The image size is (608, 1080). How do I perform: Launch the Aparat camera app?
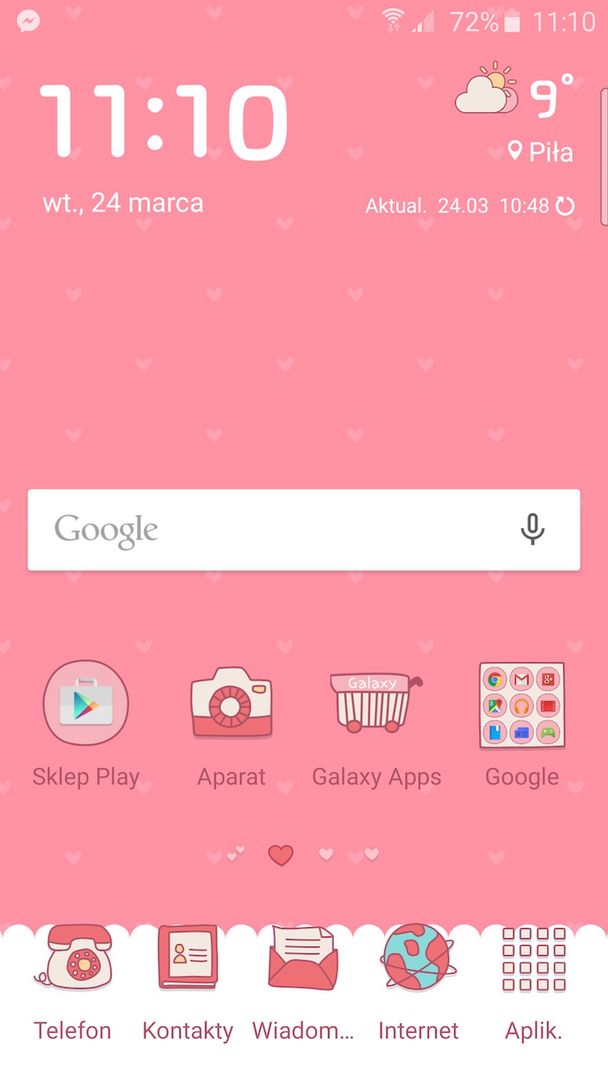pos(231,703)
